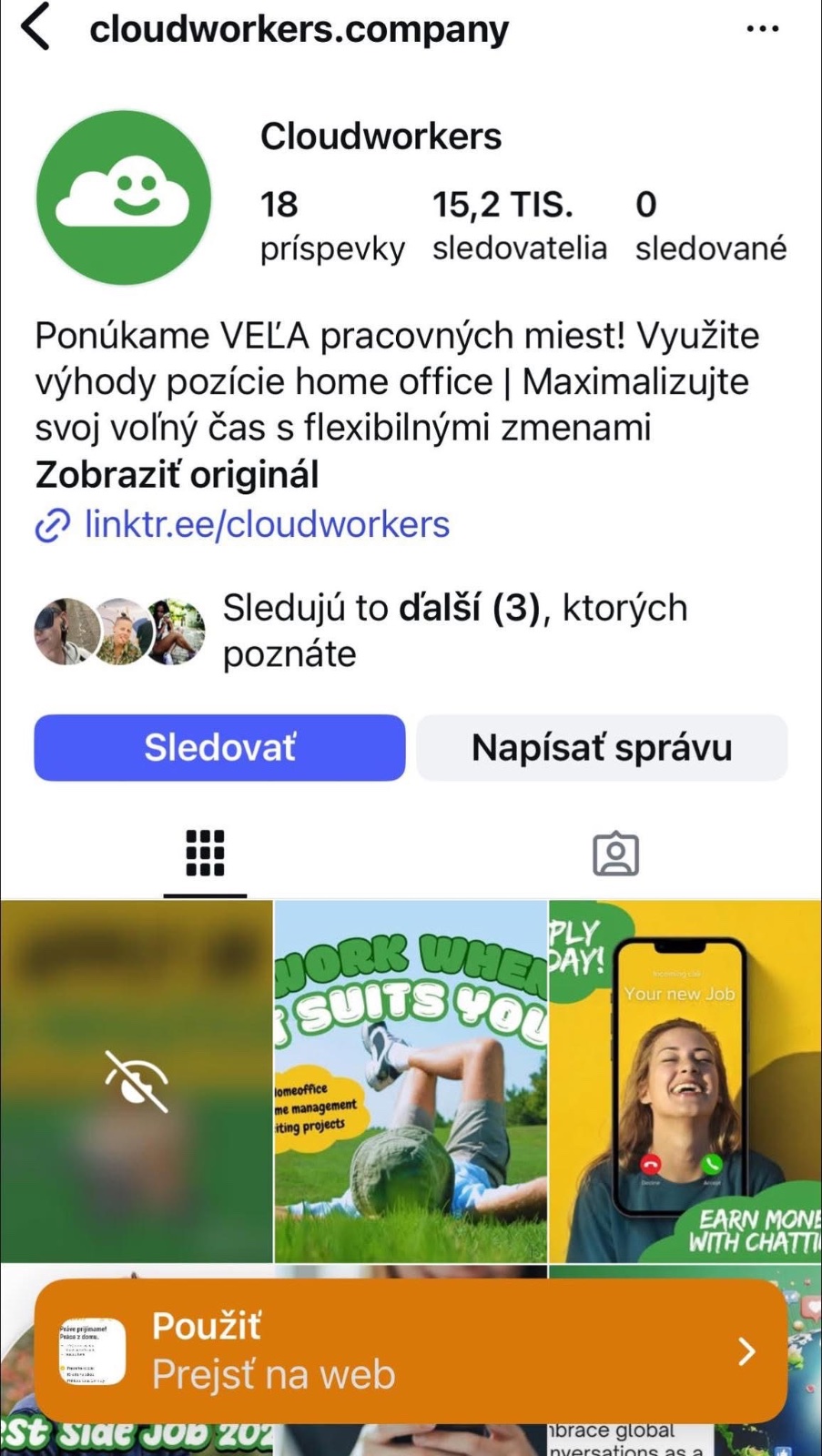Open the Work When It Suits You post

click(411, 1080)
